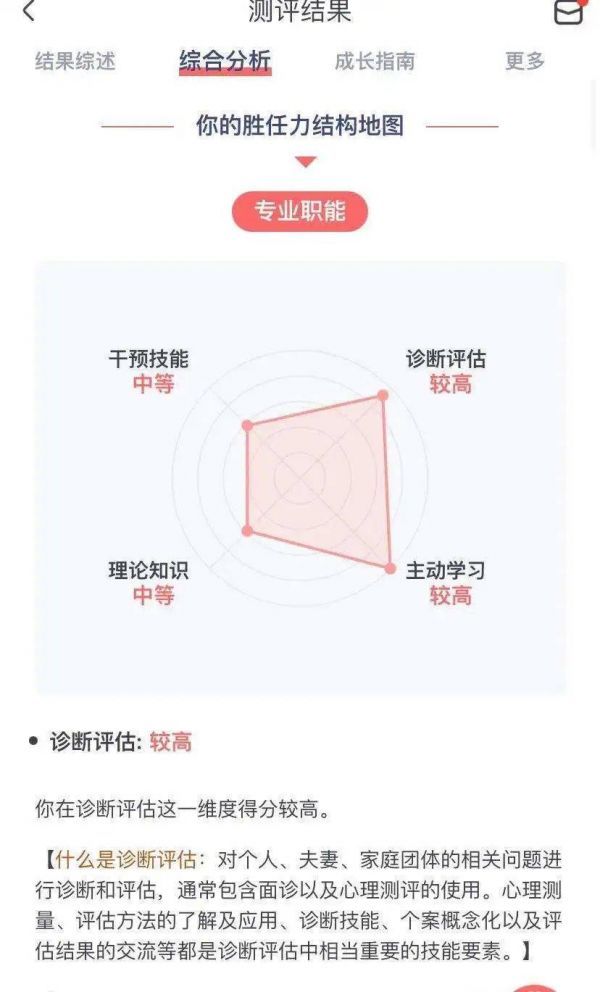Screen dimensions: 600x992
Task: Tap the 专业职能 chip
Action: pyautogui.click(x=300, y=211)
